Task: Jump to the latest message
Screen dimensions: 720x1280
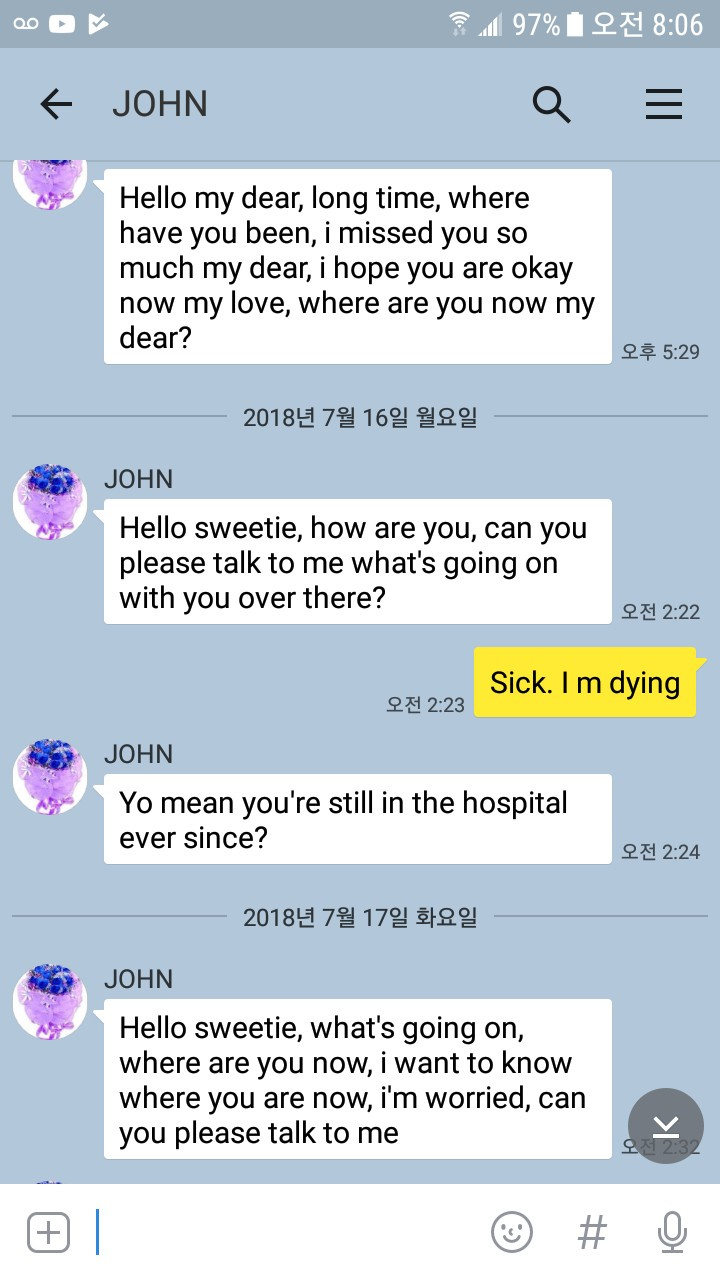Action: [x=666, y=1126]
